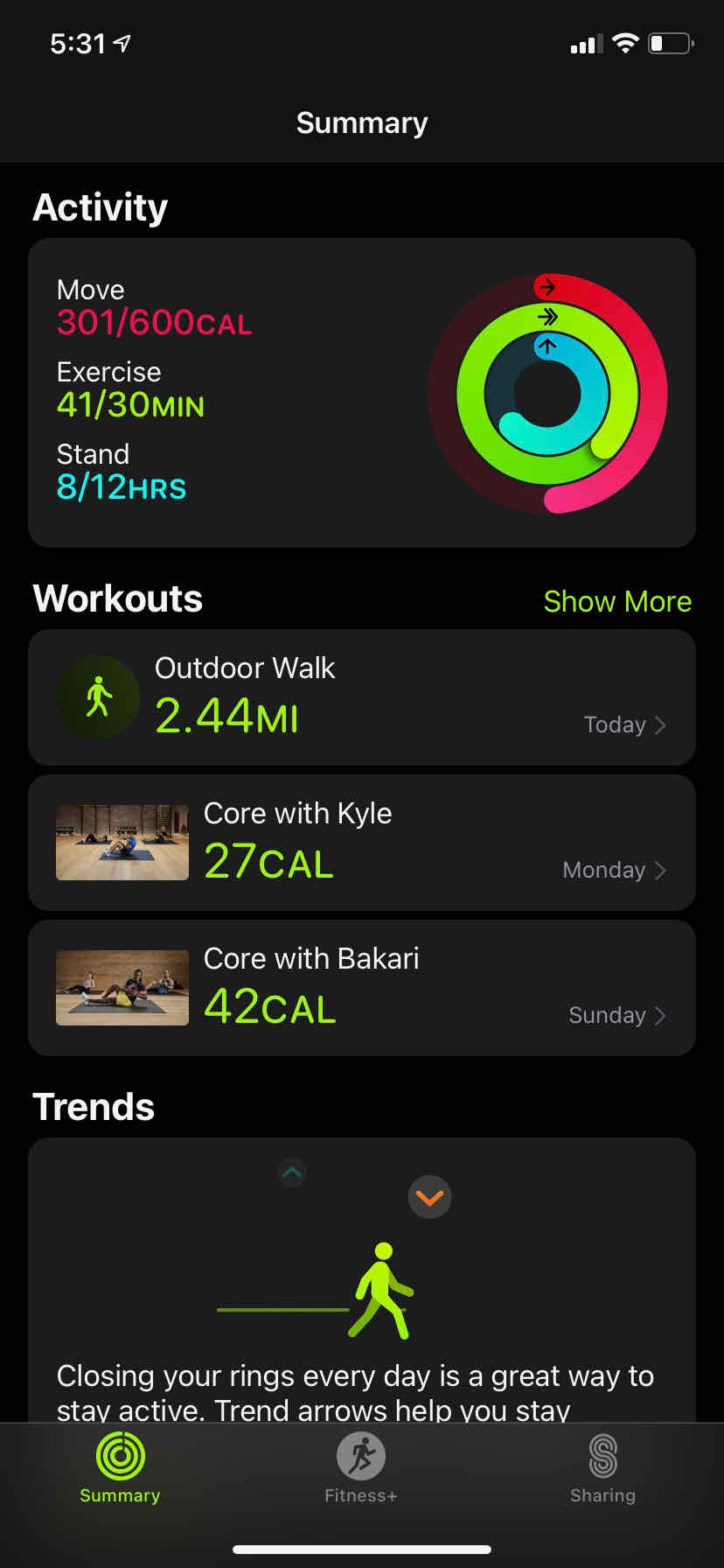This screenshot has width=724, height=1568.
Task: View the Core with Kyle workout
Action: [362, 843]
